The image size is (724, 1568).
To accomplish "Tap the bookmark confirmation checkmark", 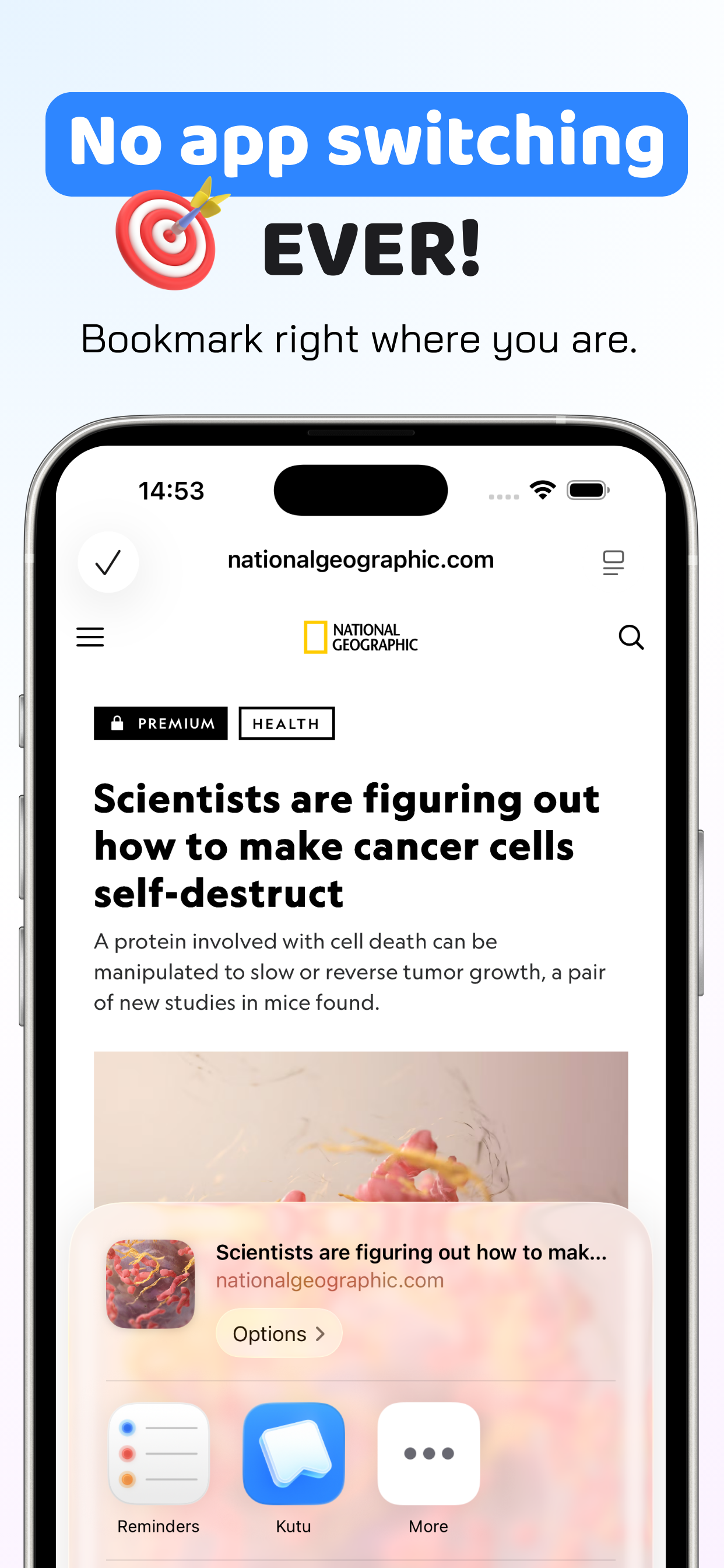I will [108, 562].
